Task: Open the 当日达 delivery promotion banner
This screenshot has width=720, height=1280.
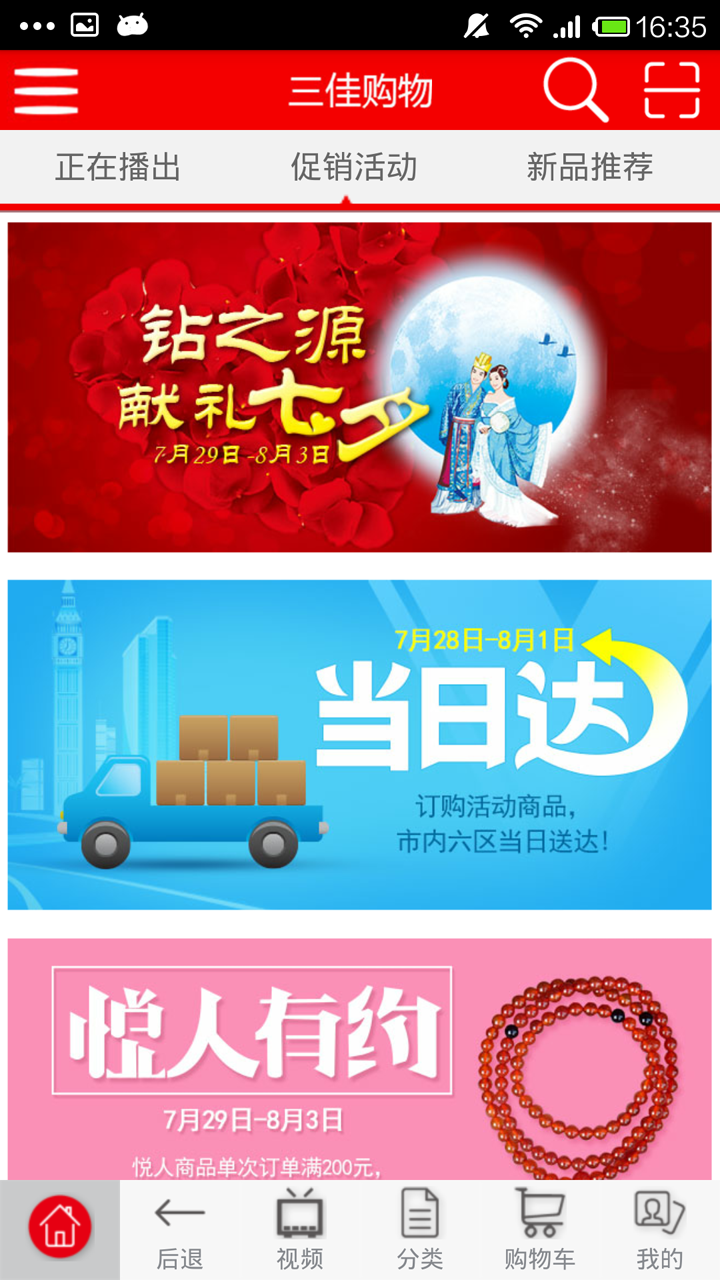Action: 360,745
